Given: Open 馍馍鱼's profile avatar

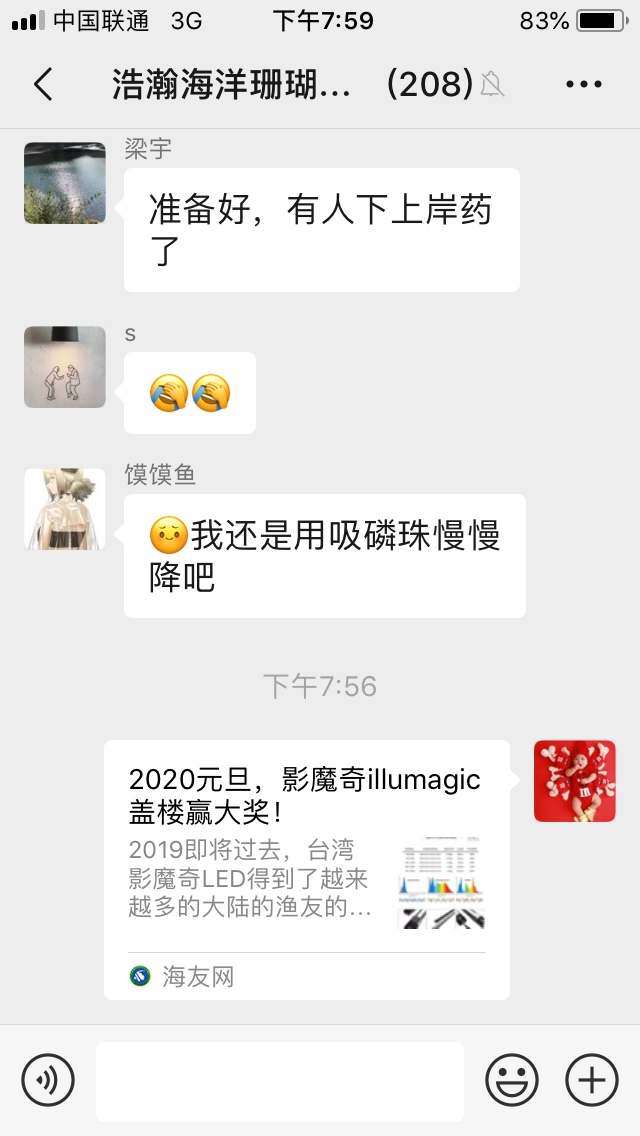Looking at the screenshot, I should [65, 509].
